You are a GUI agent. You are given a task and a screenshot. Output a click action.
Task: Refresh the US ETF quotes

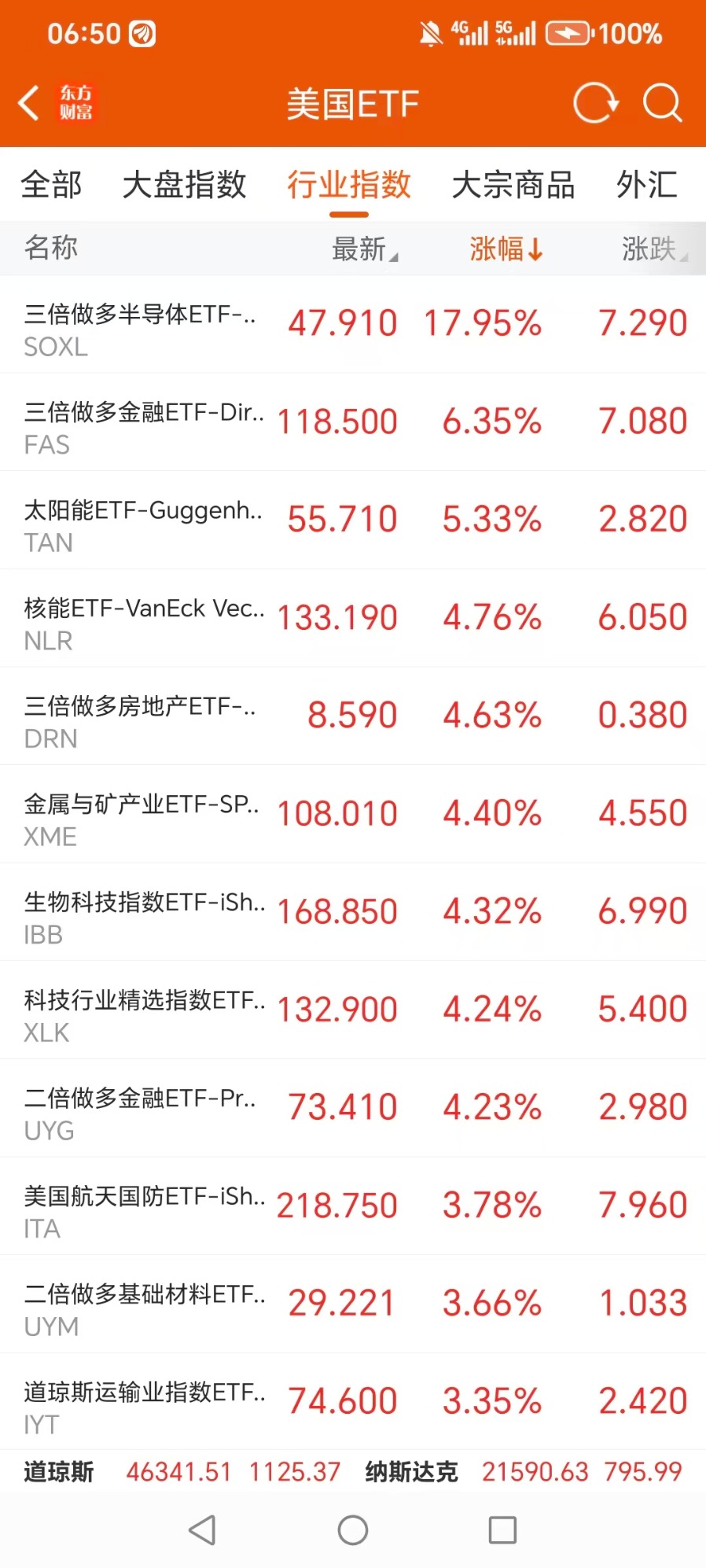[595, 103]
